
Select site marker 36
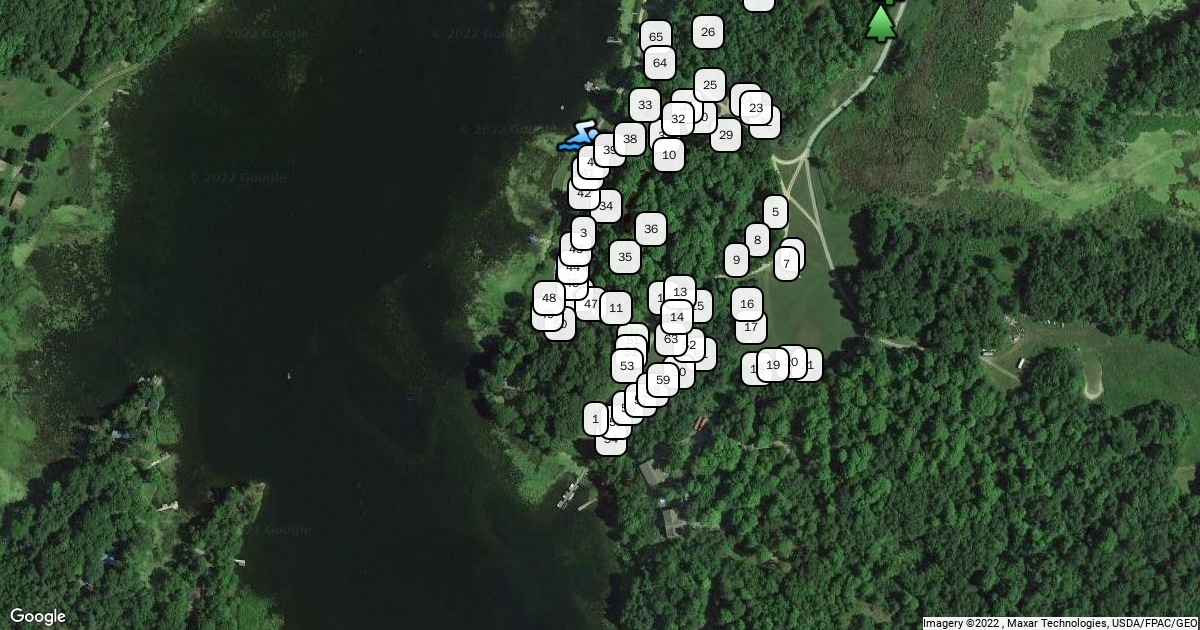pyautogui.click(x=651, y=229)
